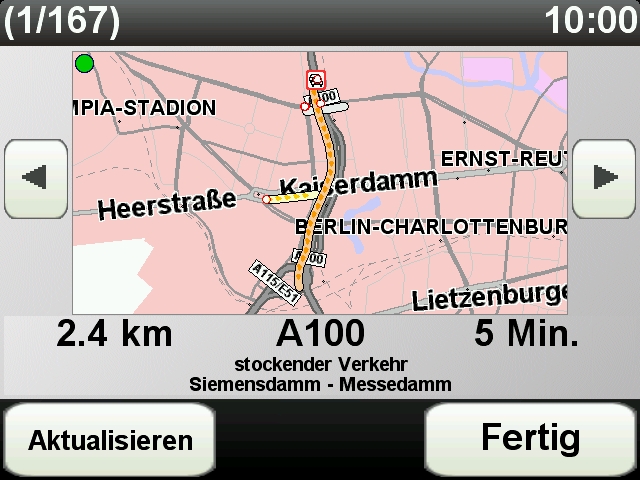
Task: Tap Aktualisieren to refresh traffic info
Action: pos(110,440)
